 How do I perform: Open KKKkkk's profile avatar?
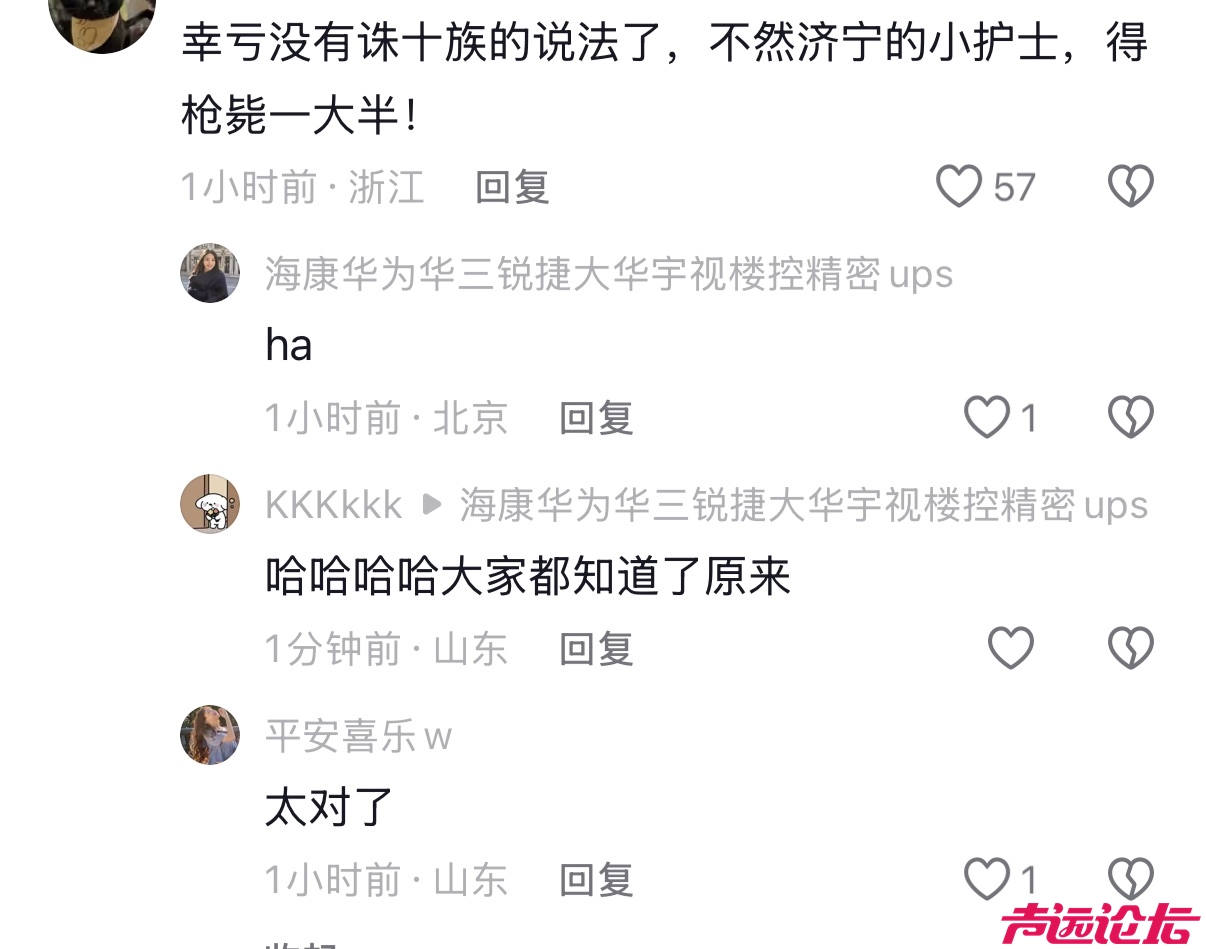click(210, 504)
